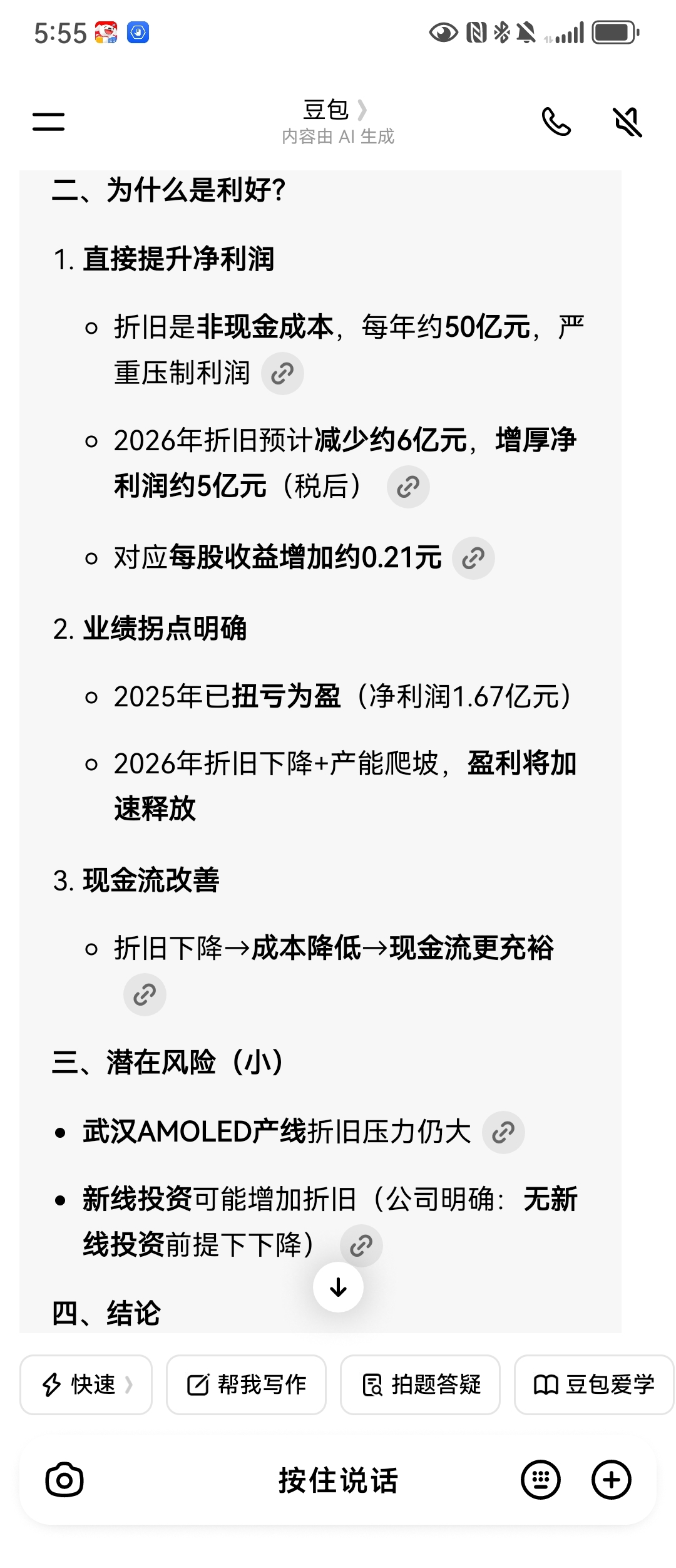The width and height of the screenshot is (676, 1568).
Task: Start a voice call with 豆包
Action: click(556, 121)
